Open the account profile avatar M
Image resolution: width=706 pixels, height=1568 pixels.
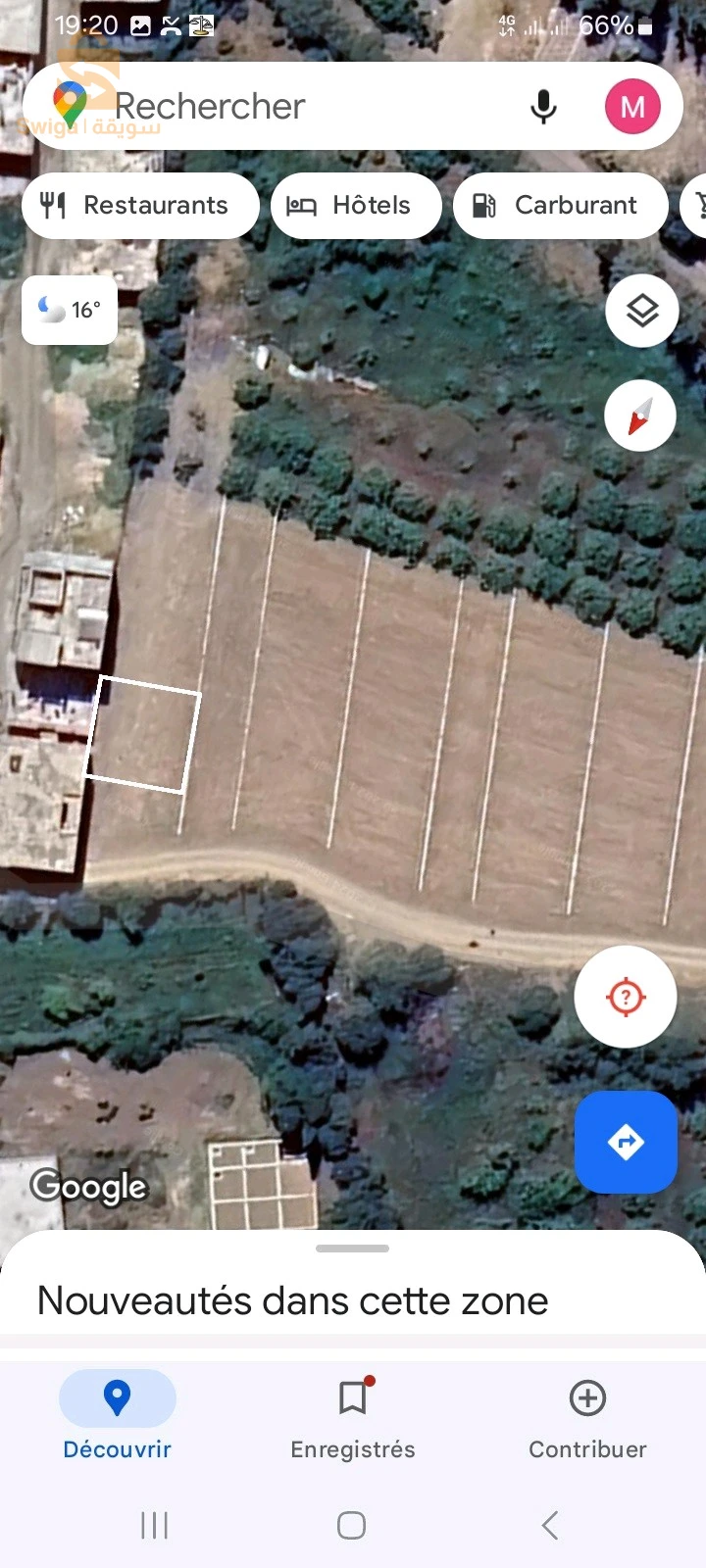[x=632, y=106]
